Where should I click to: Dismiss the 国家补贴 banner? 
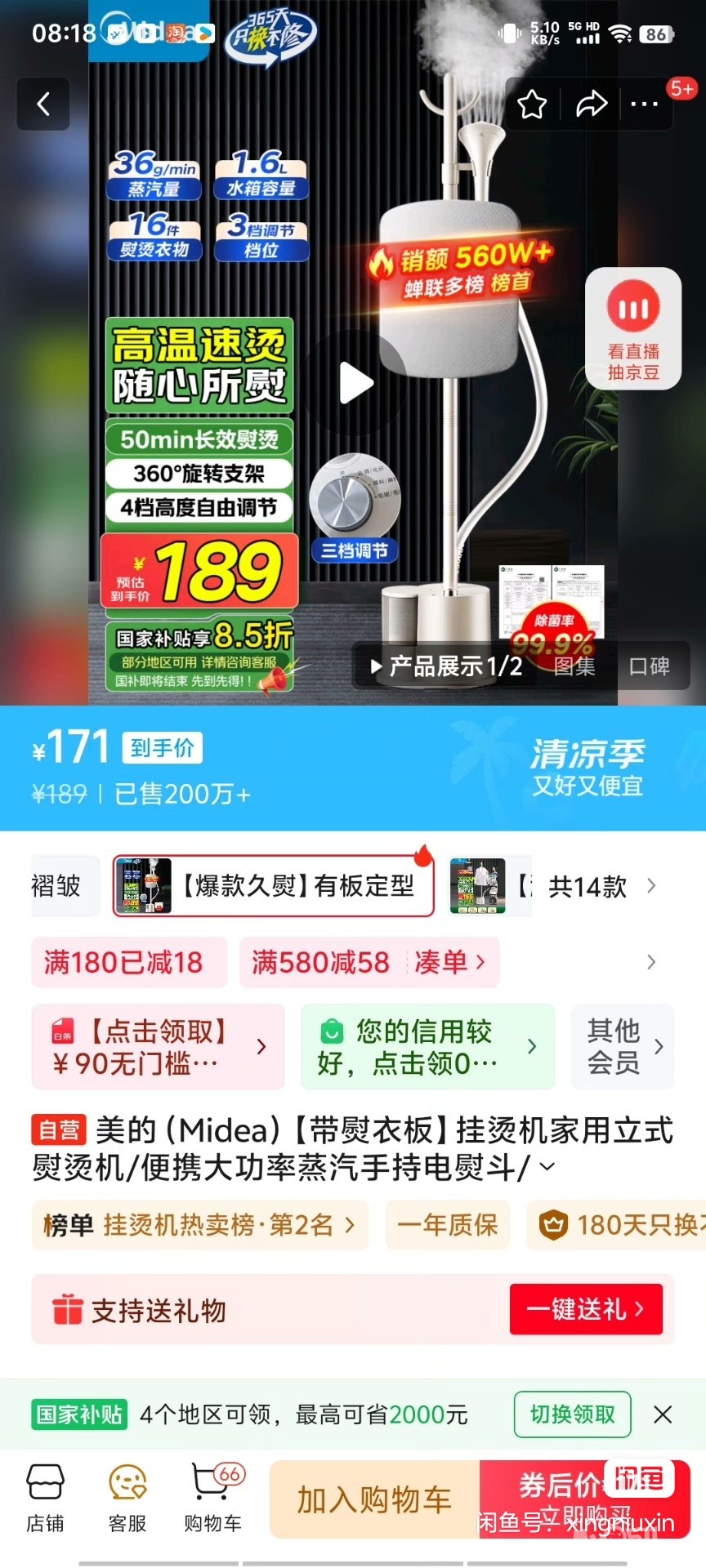click(x=663, y=1414)
